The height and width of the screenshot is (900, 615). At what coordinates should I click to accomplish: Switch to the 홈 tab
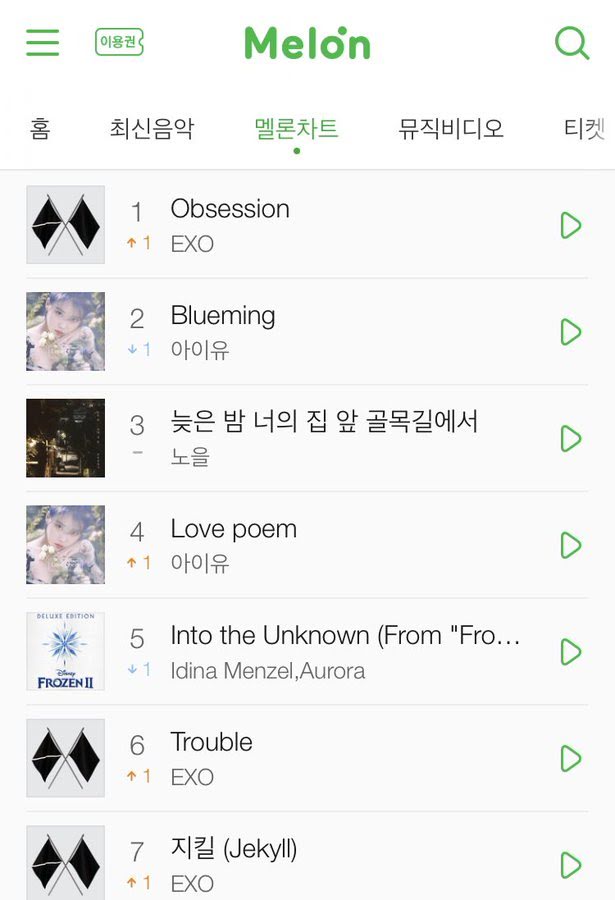pyautogui.click(x=40, y=129)
